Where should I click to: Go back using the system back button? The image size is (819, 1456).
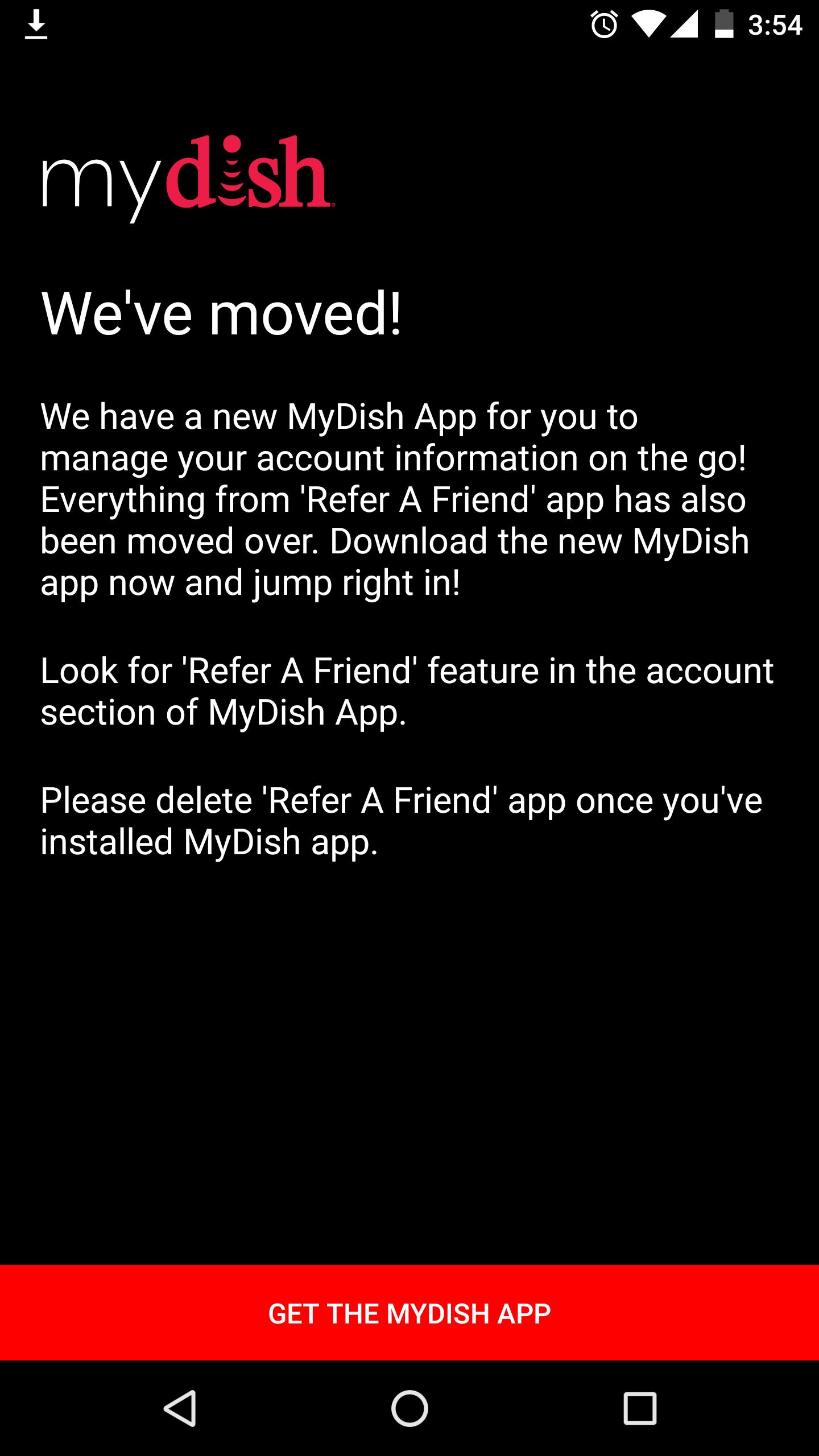click(180, 1409)
